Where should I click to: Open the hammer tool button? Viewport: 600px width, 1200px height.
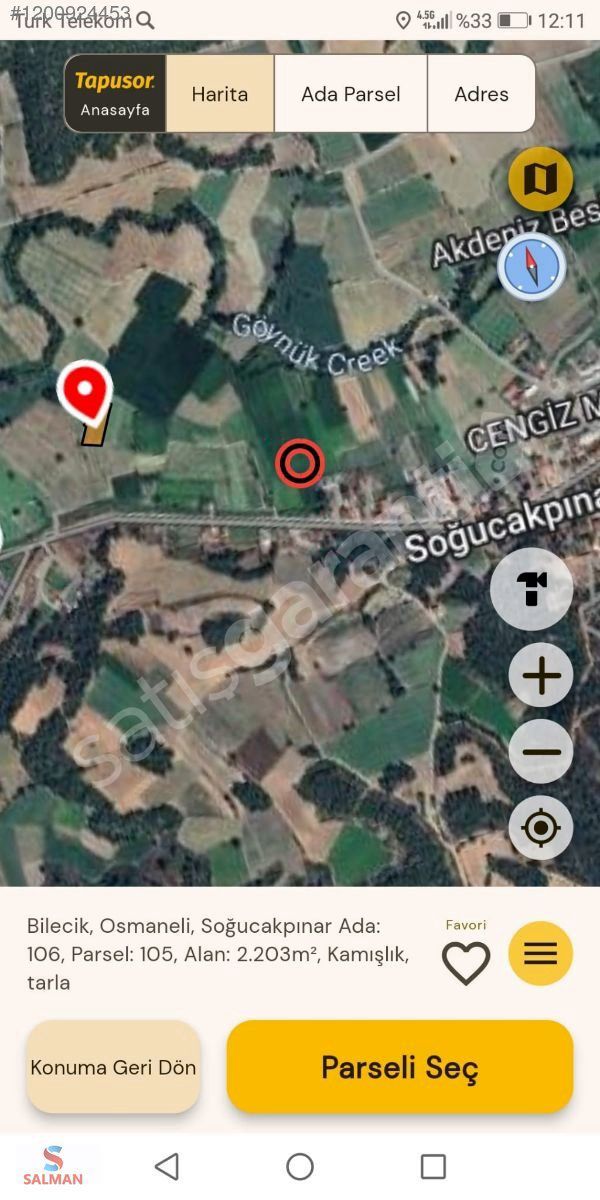(x=531, y=589)
